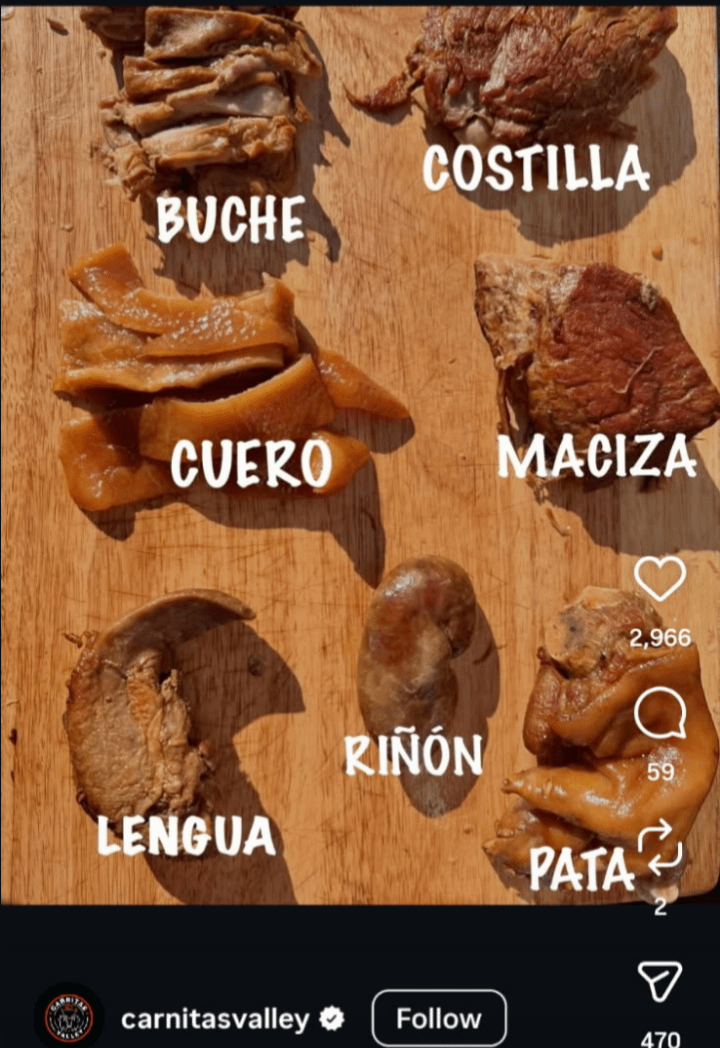Follow the carnitasvalley account
The image size is (720, 1048).
(438, 1018)
